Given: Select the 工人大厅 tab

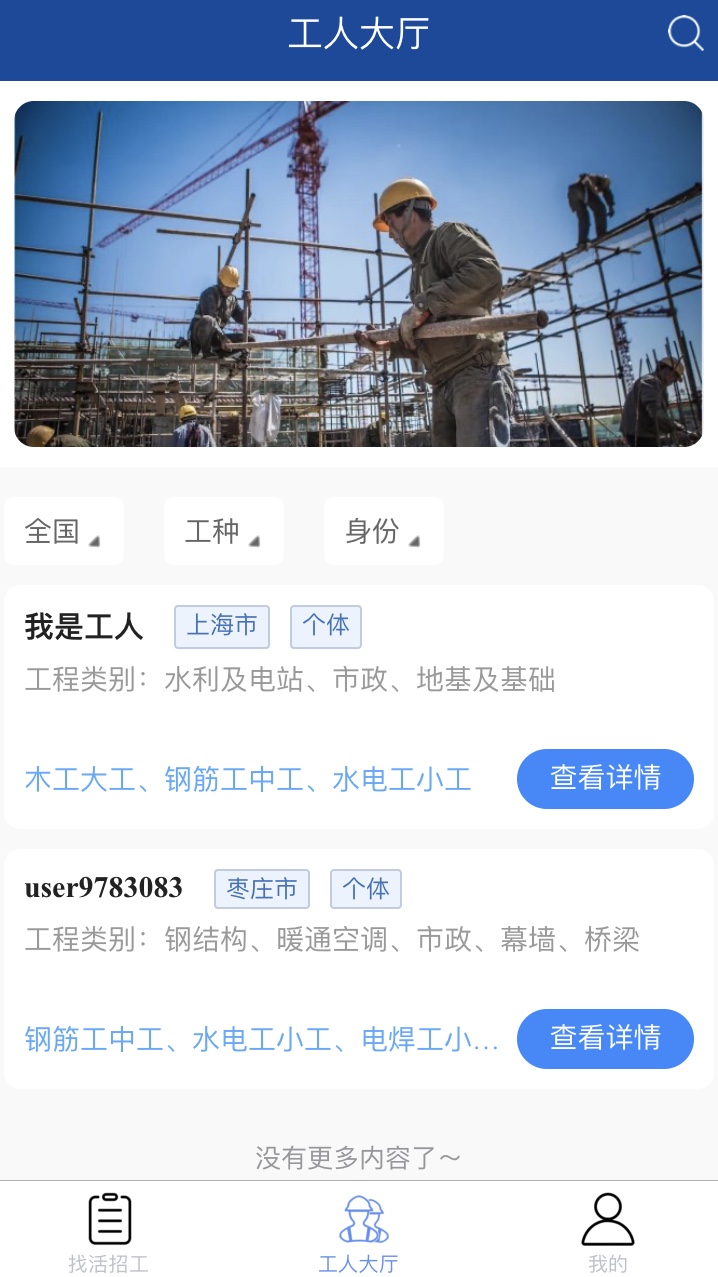Looking at the screenshot, I should pos(359,1232).
